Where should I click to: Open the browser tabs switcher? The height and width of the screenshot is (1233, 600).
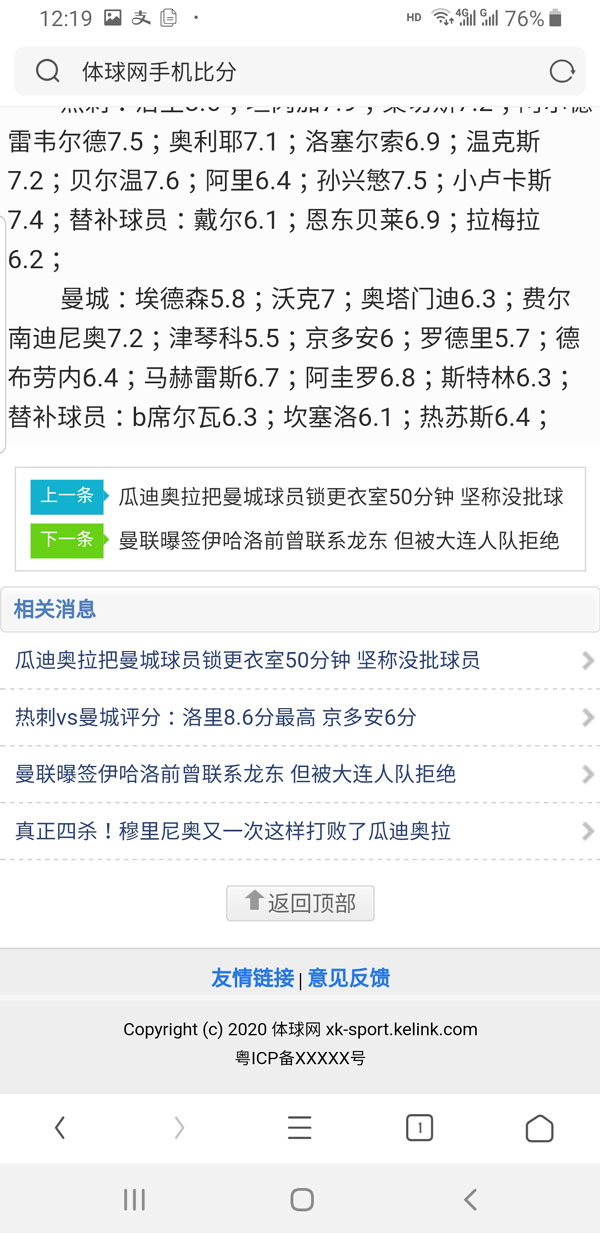pyautogui.click(x=419, y=1128)
